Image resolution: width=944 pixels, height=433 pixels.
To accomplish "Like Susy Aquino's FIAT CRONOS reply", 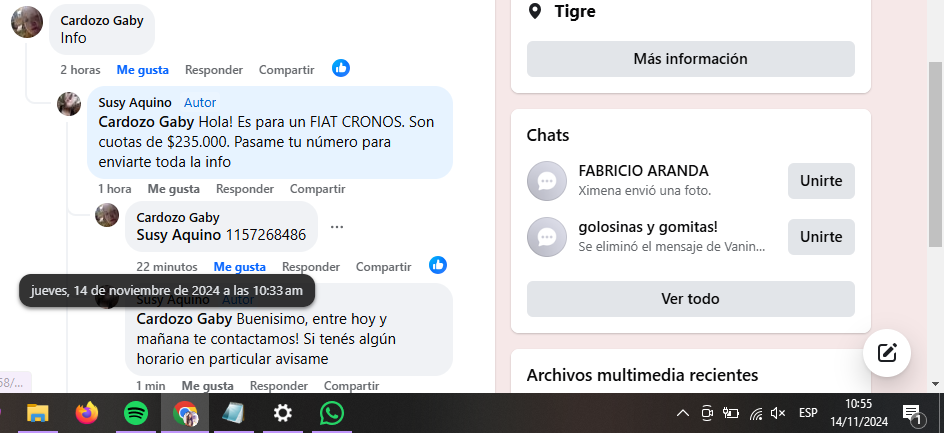I will click(x=173, y=188).
